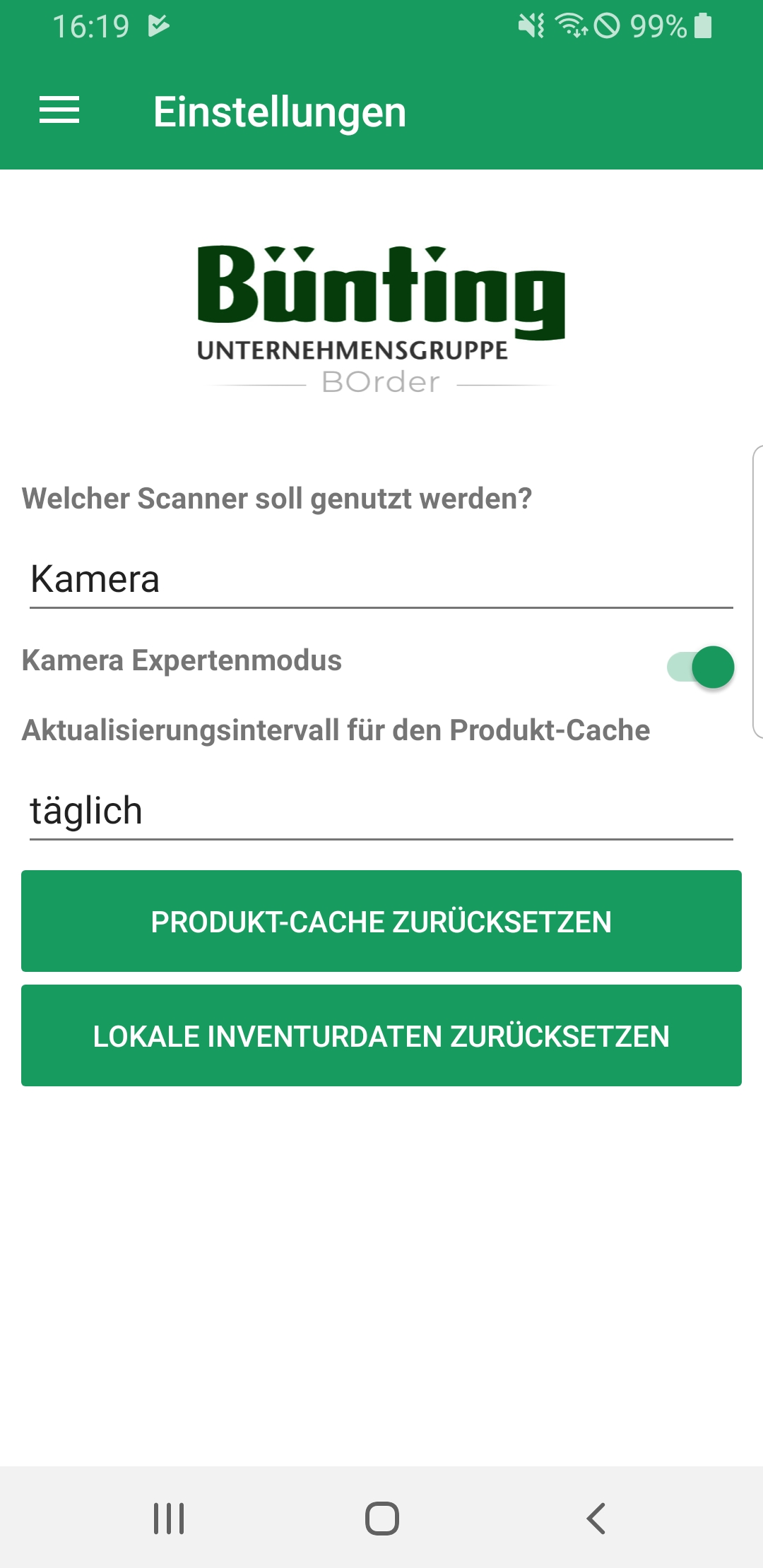Viewport: 763px width, 1568px height.
Task: Open the Kamera scanner selection dropdown
Action: (x=381, y=581)
